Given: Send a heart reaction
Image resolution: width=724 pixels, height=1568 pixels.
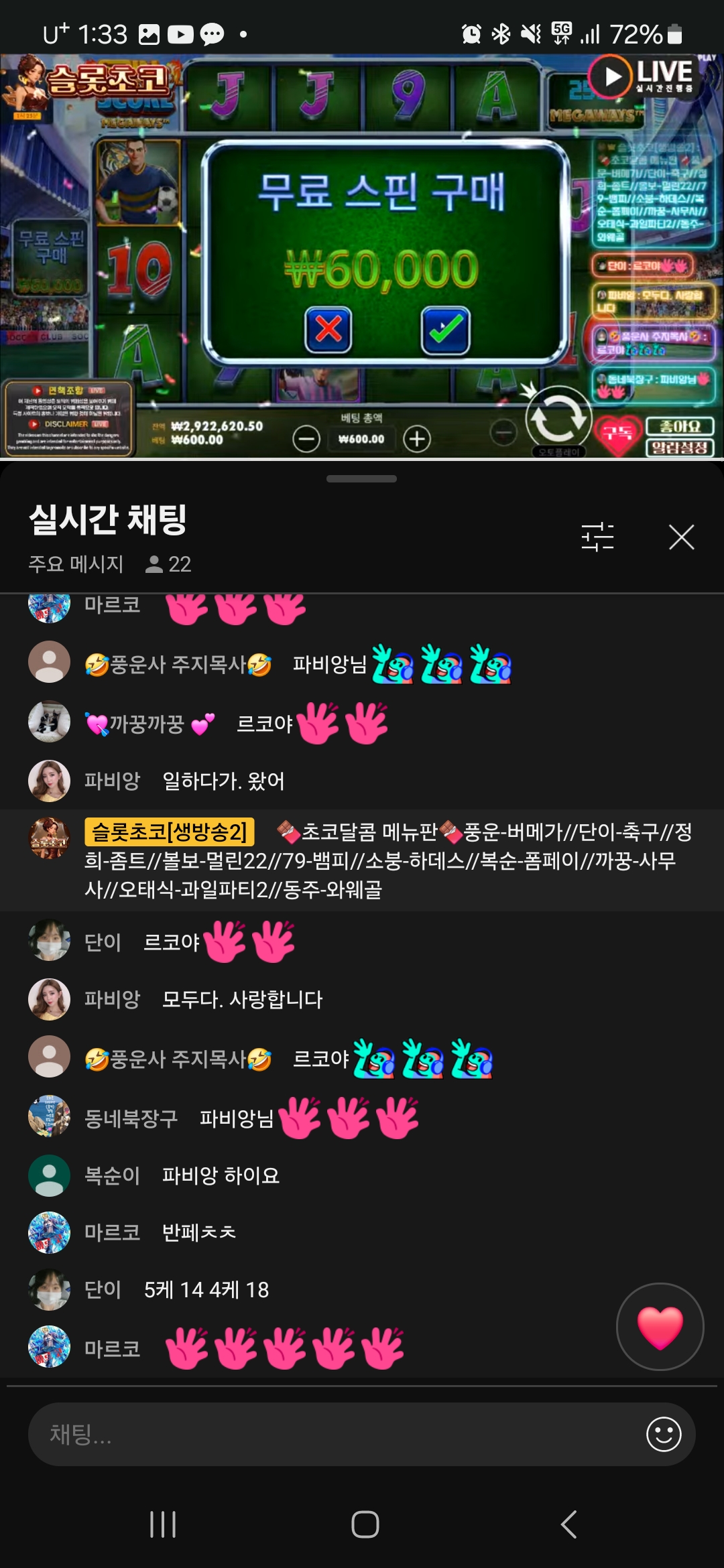Looking at the screenshot, I should pyautogui.click(x=660, y=1326).
